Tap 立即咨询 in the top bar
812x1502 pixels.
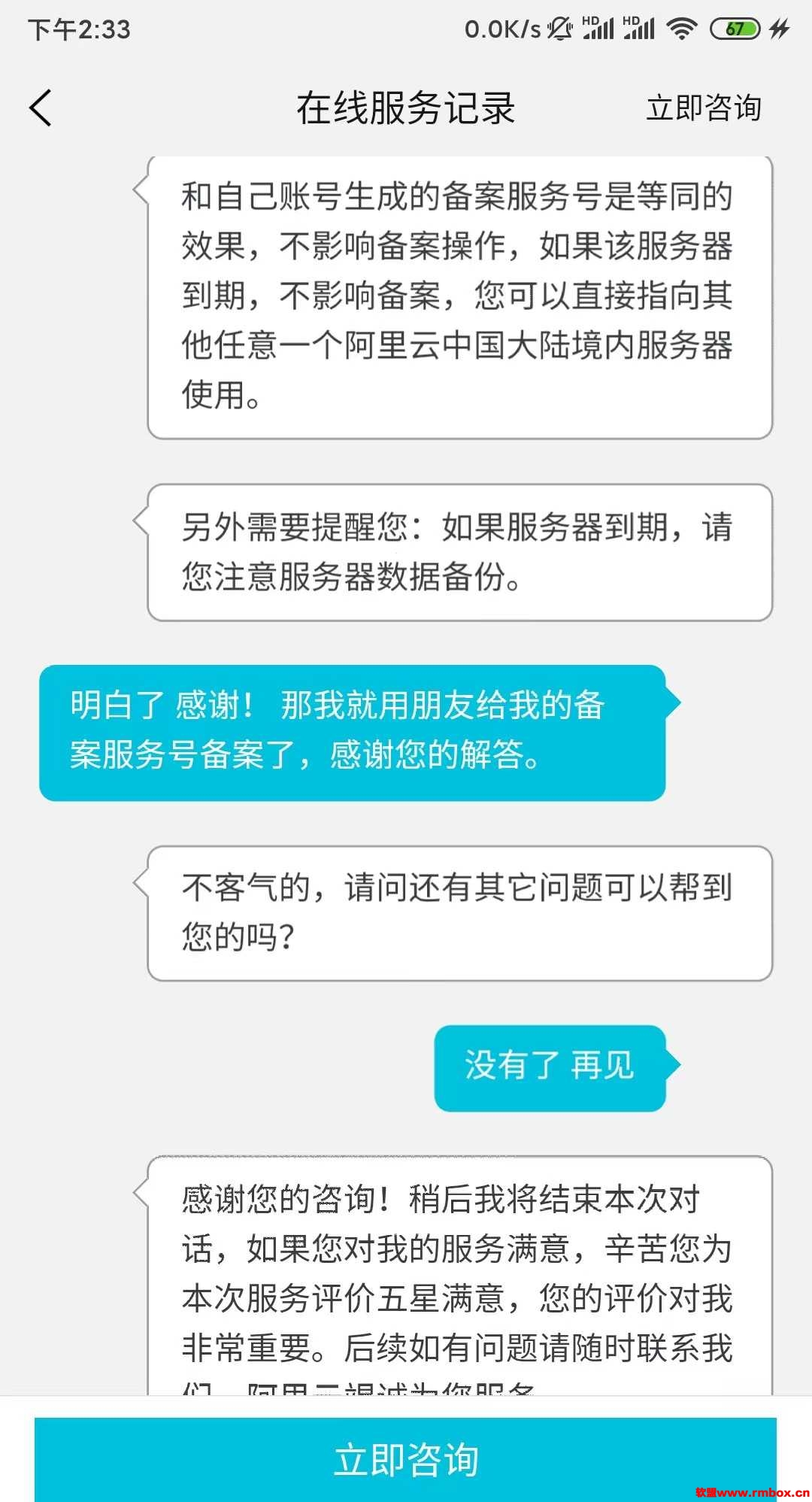click(x=703, y=108)
